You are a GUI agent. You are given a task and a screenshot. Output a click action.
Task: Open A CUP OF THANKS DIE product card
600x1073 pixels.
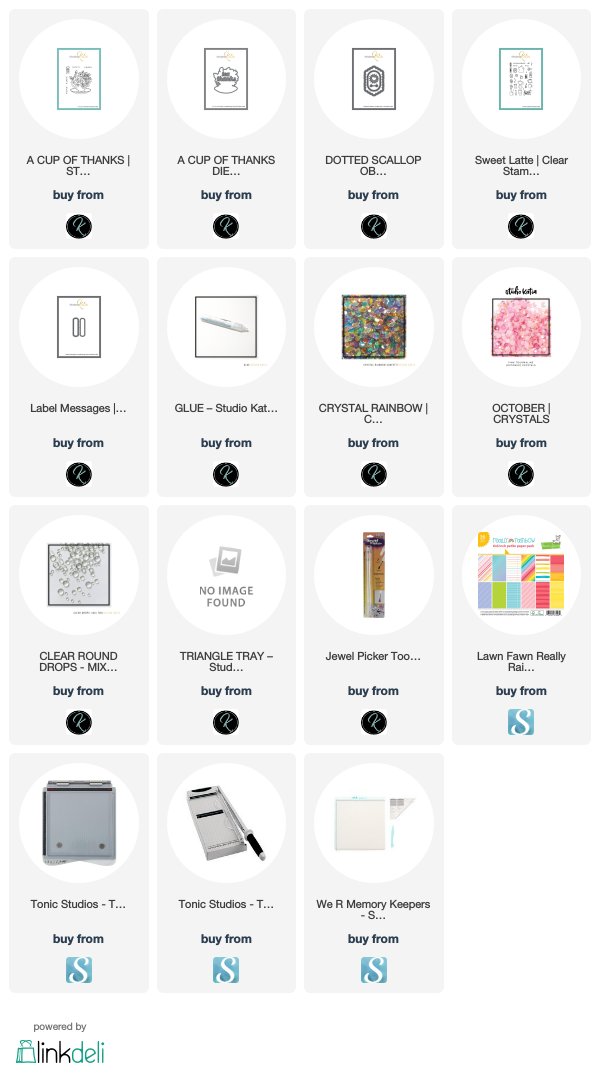(226, 129)
